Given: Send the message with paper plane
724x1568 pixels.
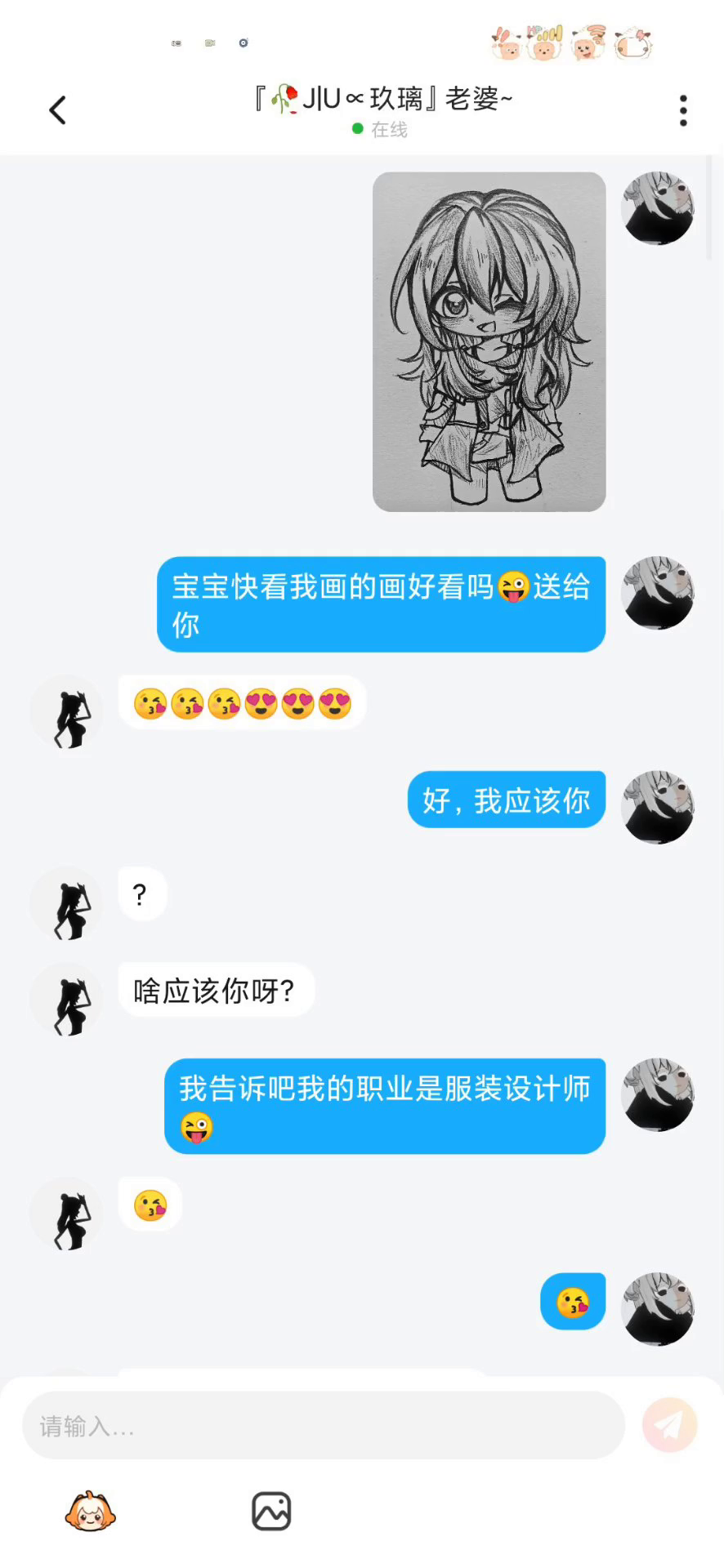Looking at the screenshot, I should point(669,1425).
